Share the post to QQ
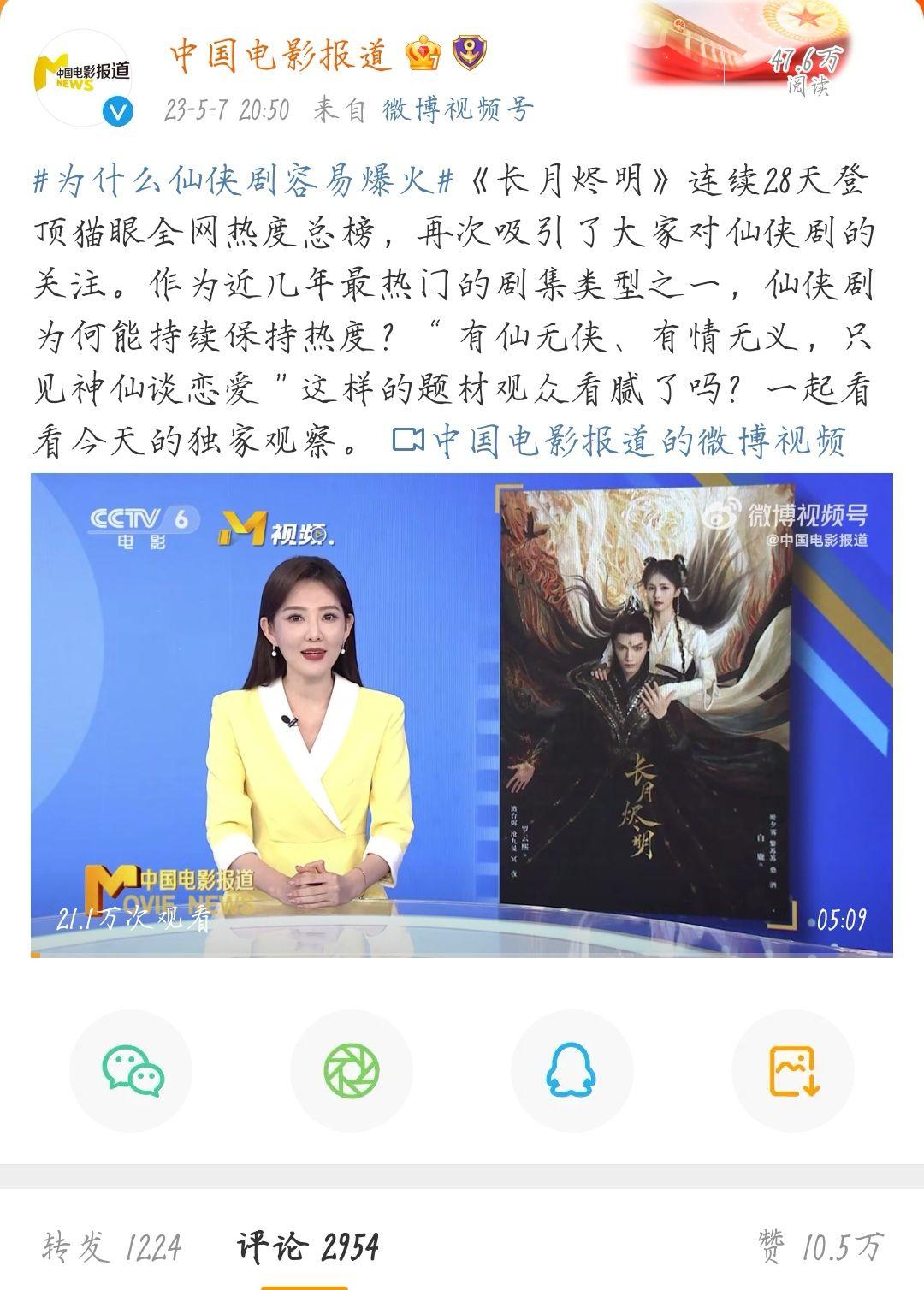924x1290 pixels. point(572,1071)
